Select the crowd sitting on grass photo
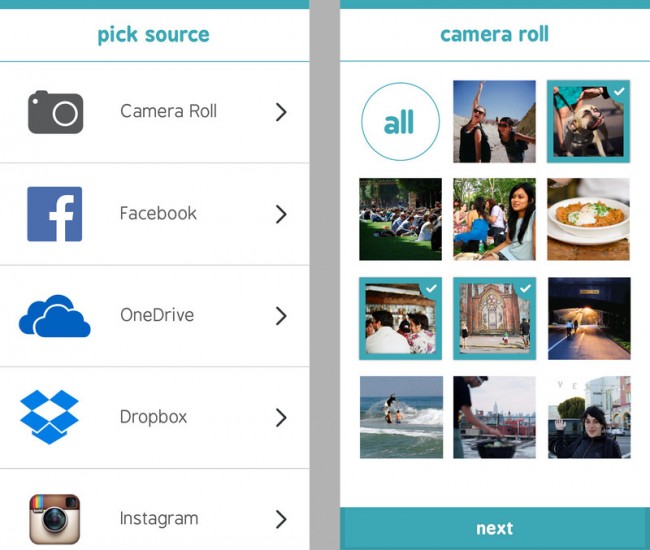 tap(400, 219)
